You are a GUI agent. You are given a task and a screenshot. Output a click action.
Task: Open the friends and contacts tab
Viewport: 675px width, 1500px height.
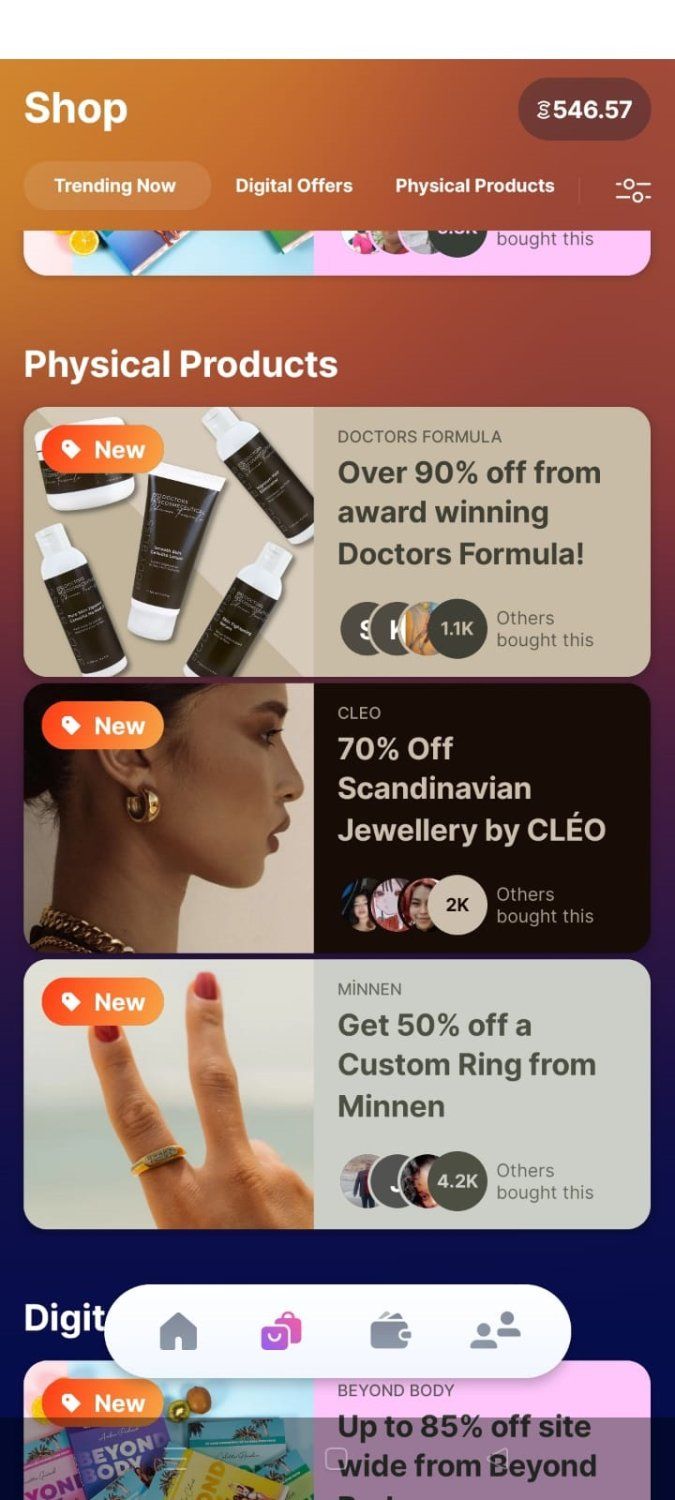(x=496, y=1331)
